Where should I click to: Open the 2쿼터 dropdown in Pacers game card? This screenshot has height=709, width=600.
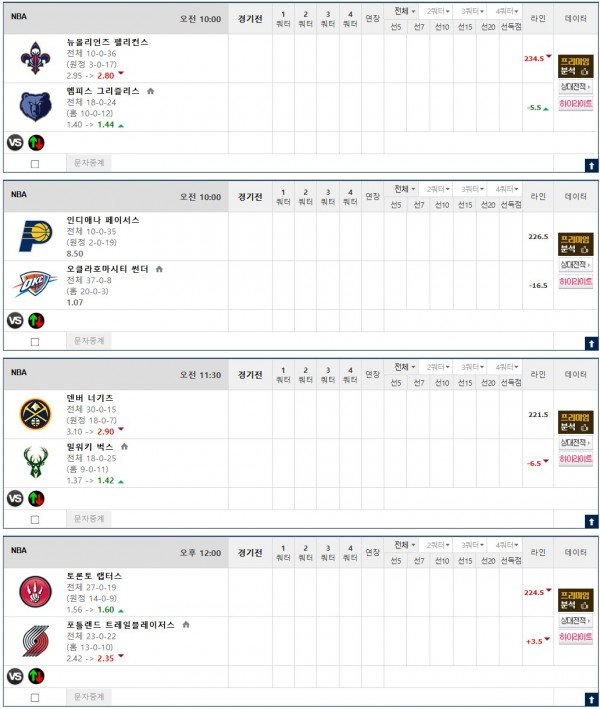pos(438,189)
